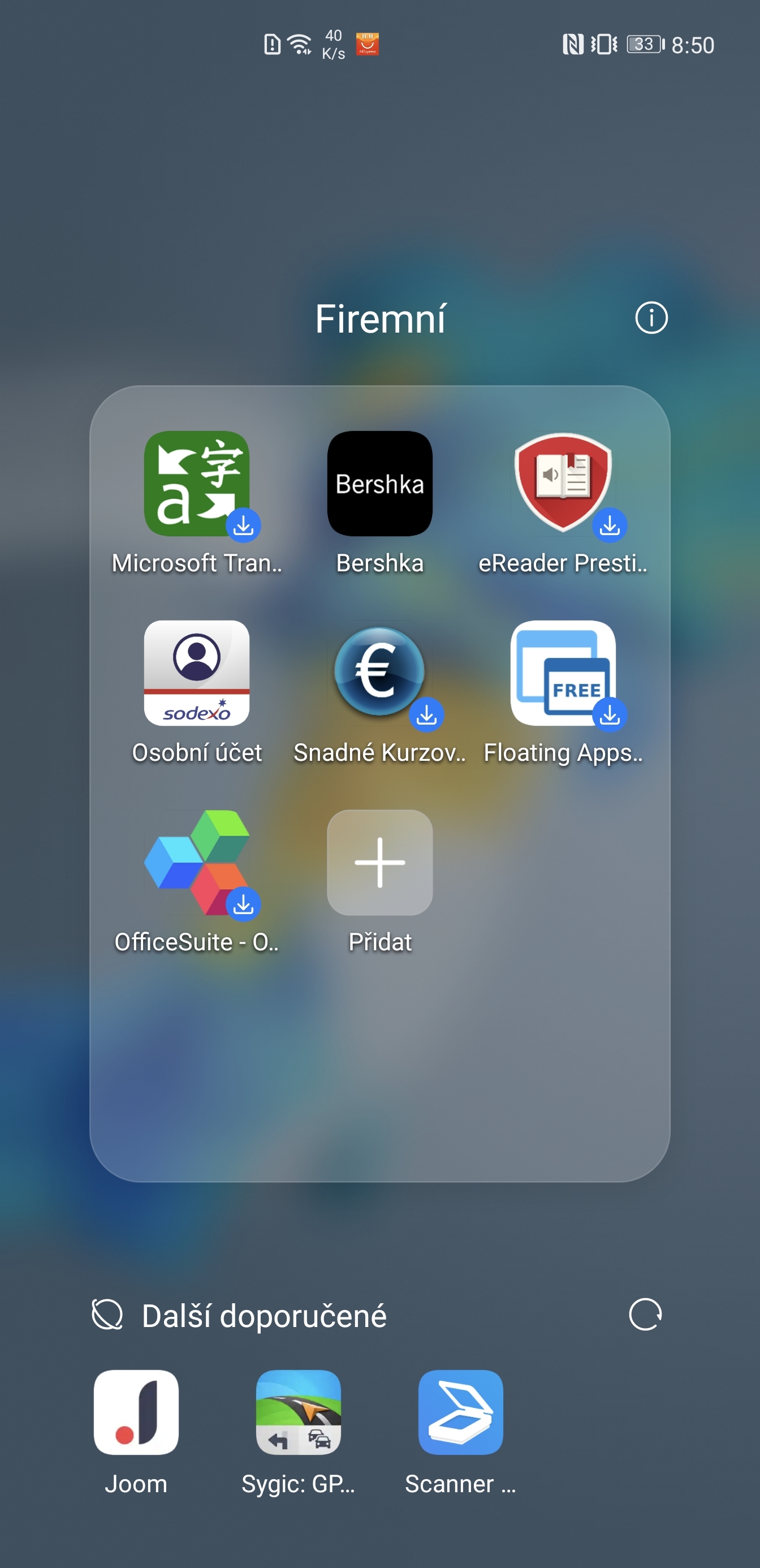
Task: Launch OfficeSuite app
Action: pos(197,863)
